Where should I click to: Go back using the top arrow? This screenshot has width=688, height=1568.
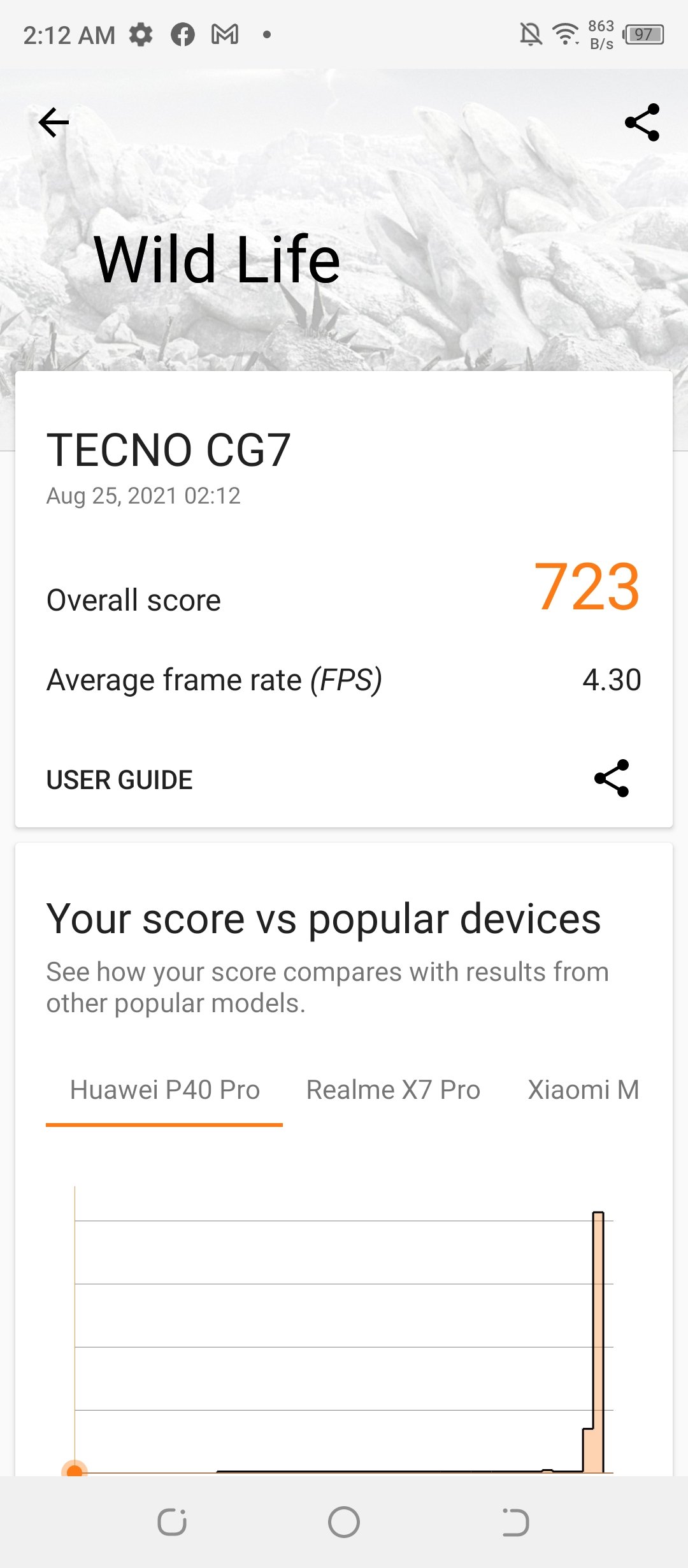coord(54,122)
